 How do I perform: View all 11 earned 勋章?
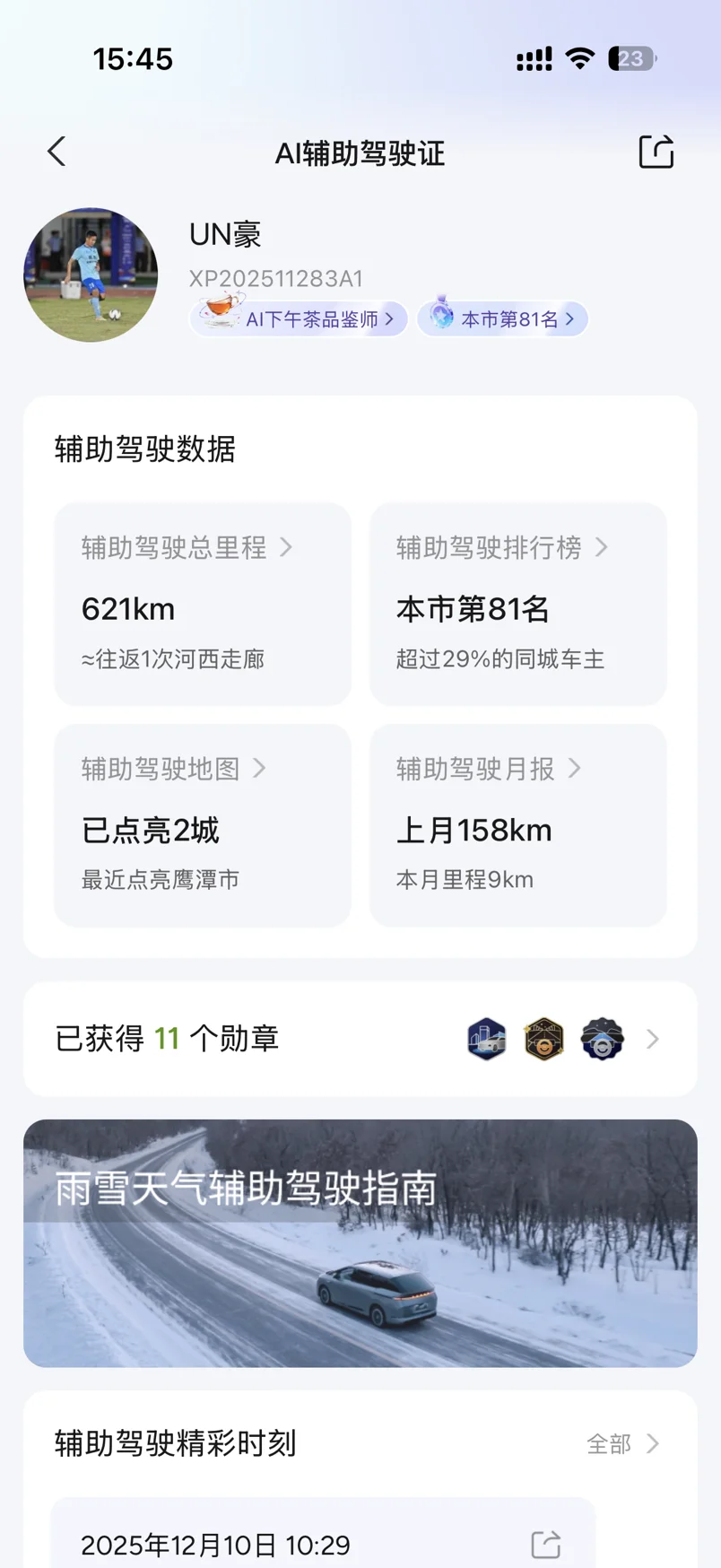pos(360,1039)
